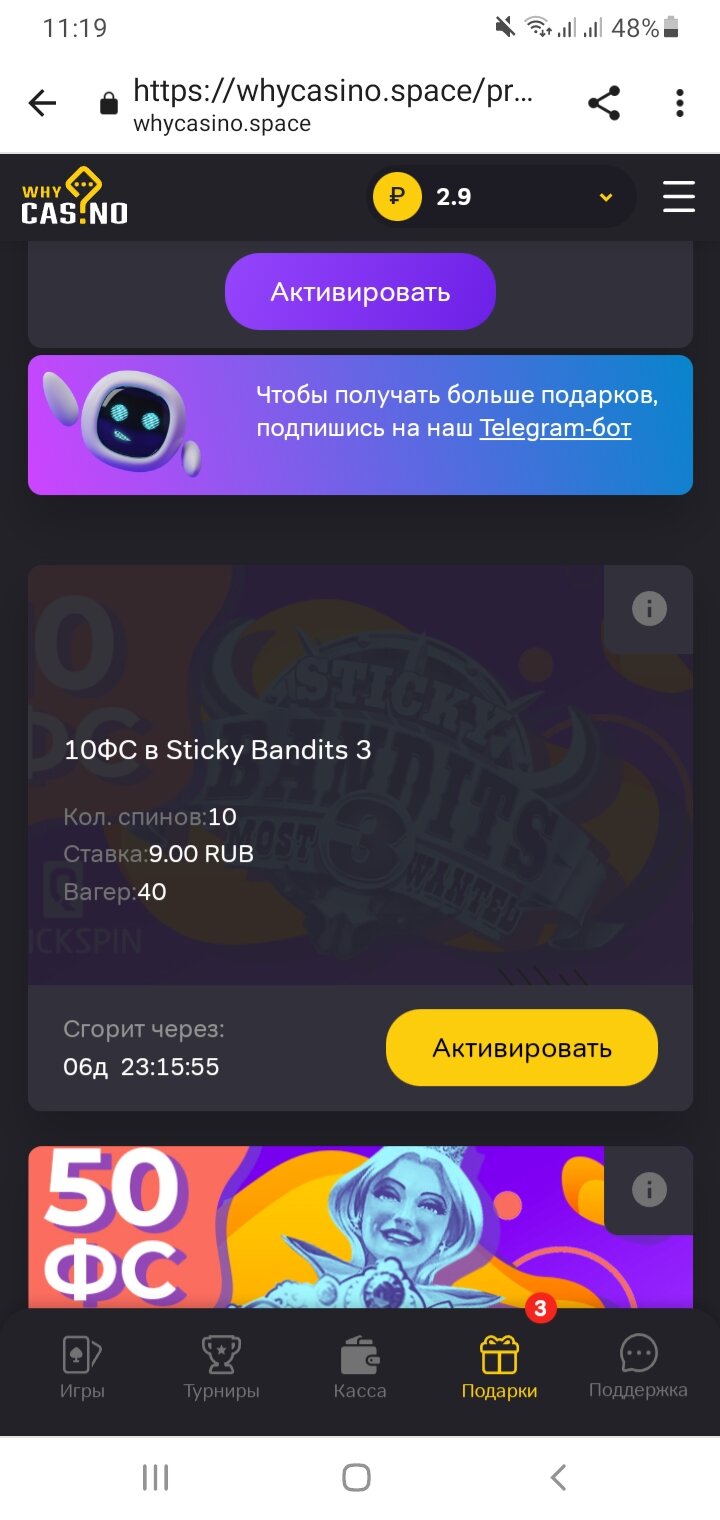720x1520 pixels.
Task: Open the Поддержка chat tab
Action: point(638,1368)
